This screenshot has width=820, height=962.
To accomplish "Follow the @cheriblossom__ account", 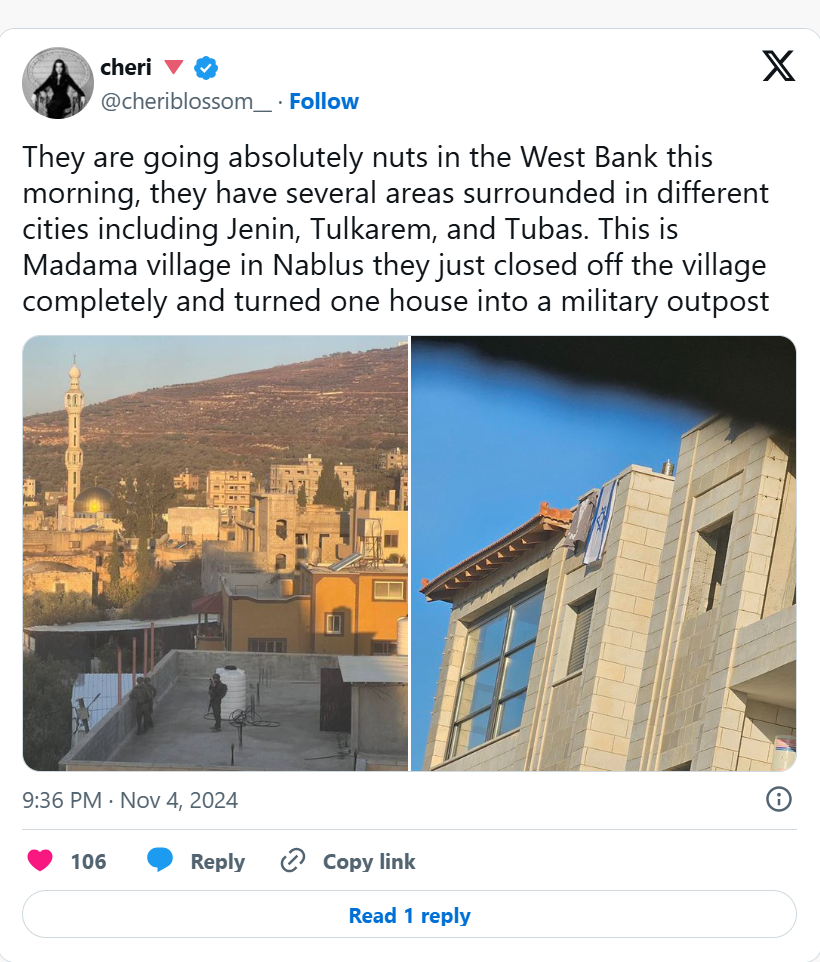I will pos(323,101).
